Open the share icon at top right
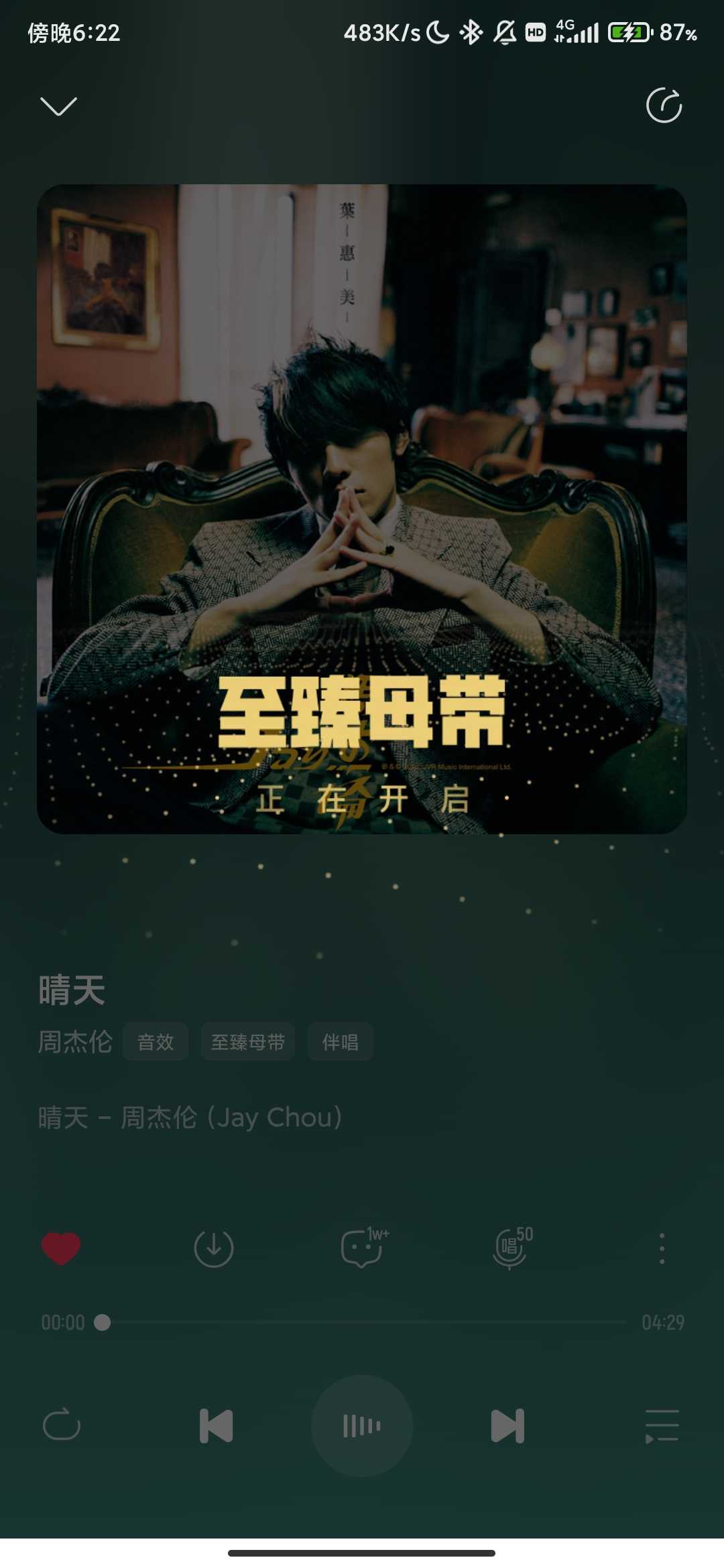The image size is (724, 1568). tap(664, 106)
